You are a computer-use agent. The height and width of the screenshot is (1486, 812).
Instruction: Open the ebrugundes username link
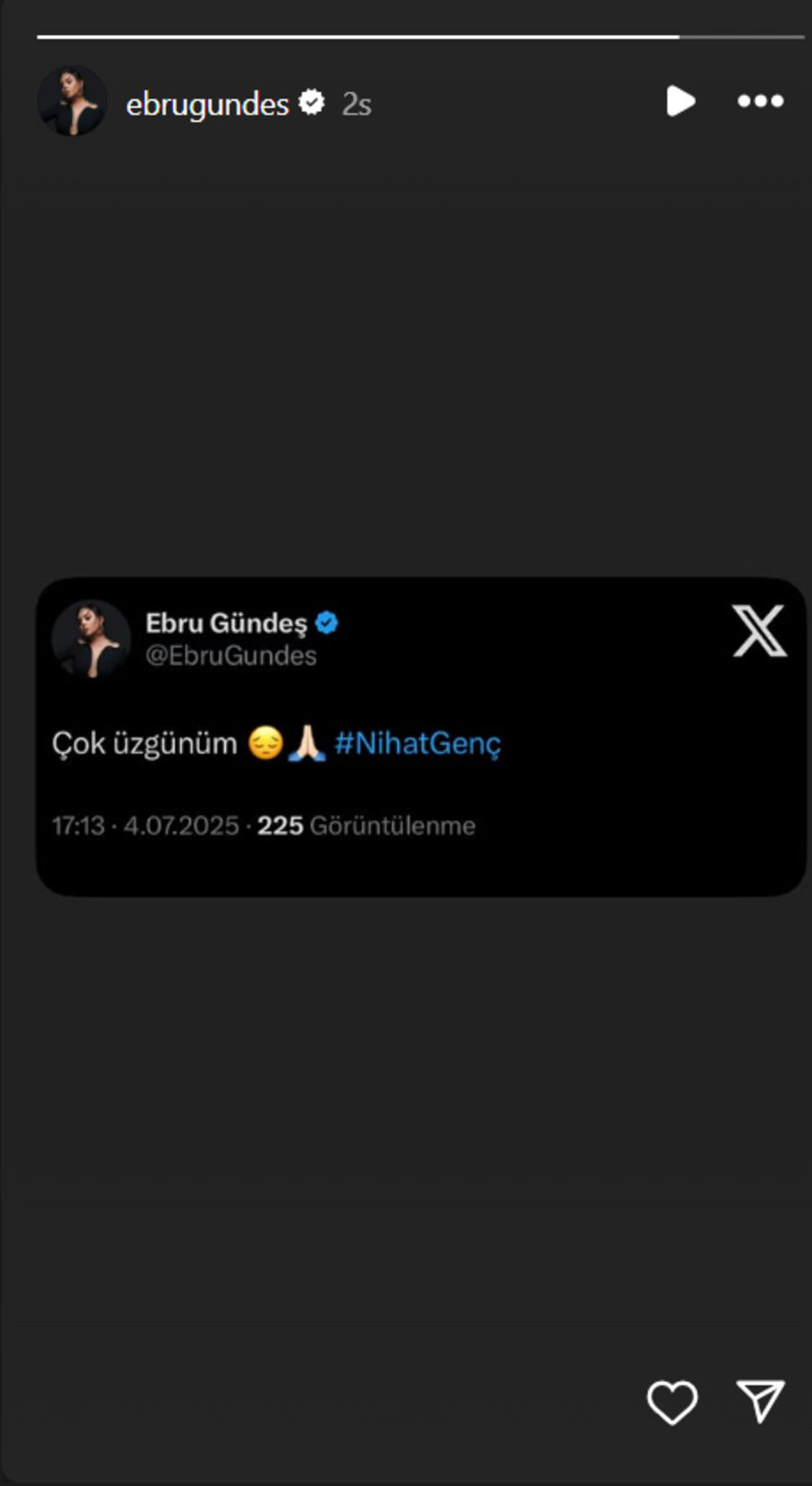(207, 104)
